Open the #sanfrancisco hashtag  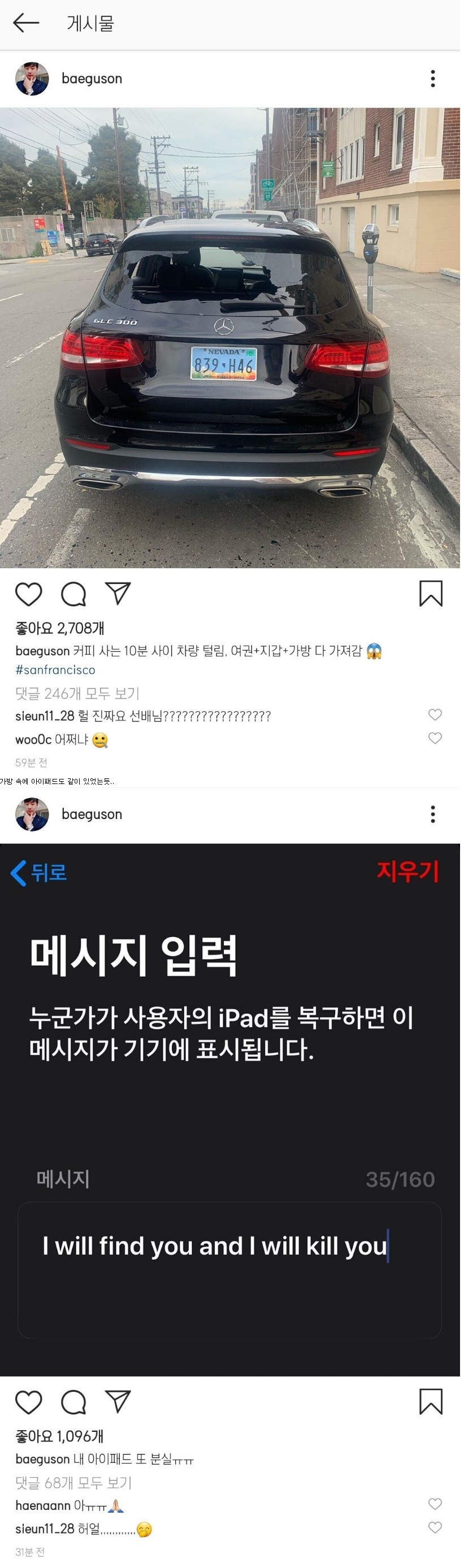55,669
